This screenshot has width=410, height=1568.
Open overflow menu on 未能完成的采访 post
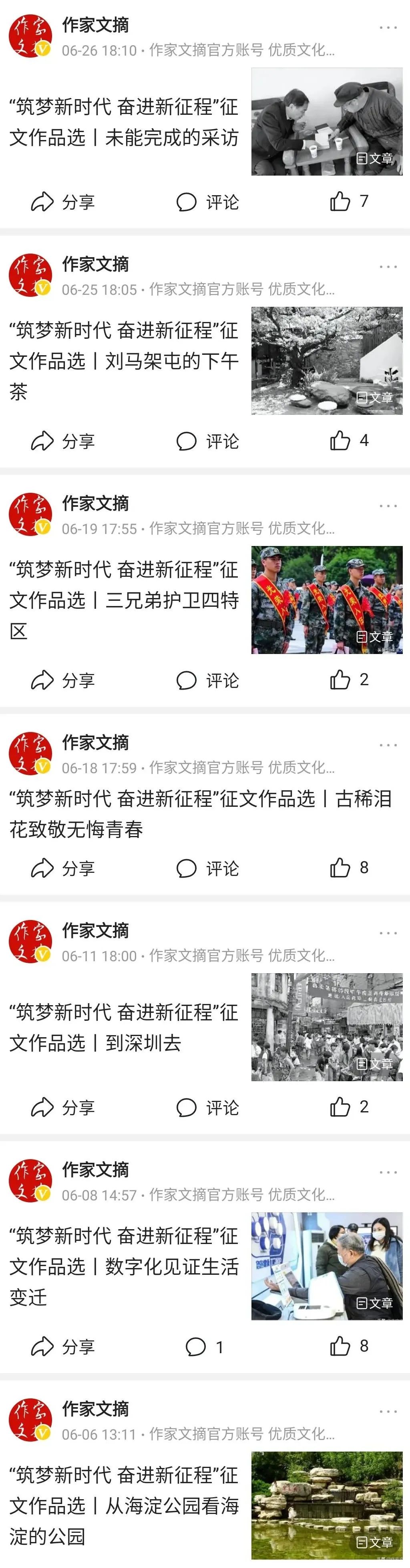(388, 28)
